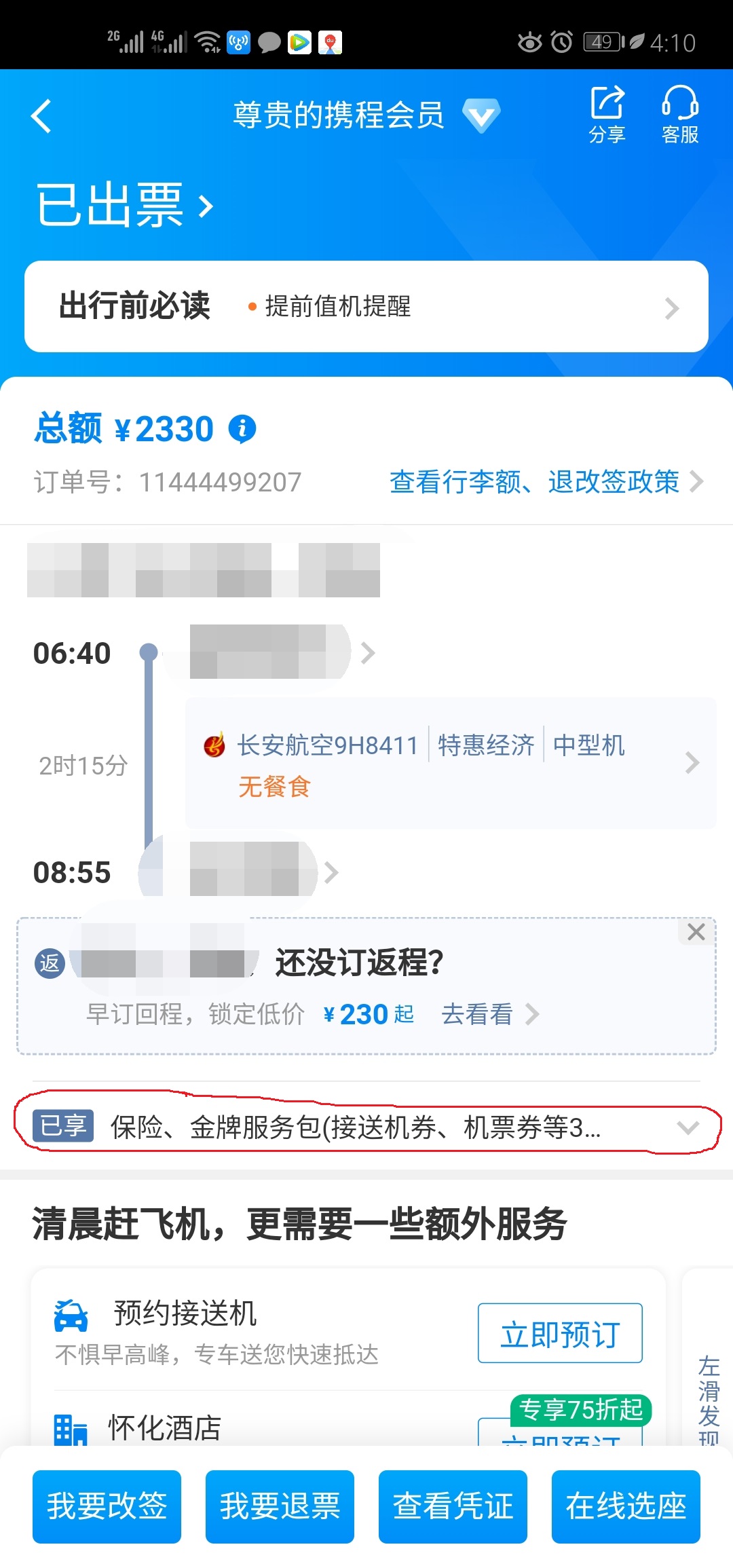Share this ticket order
Image resolution: width=733 pixels, height=1568 pixels.
click(x=607, y=114)
